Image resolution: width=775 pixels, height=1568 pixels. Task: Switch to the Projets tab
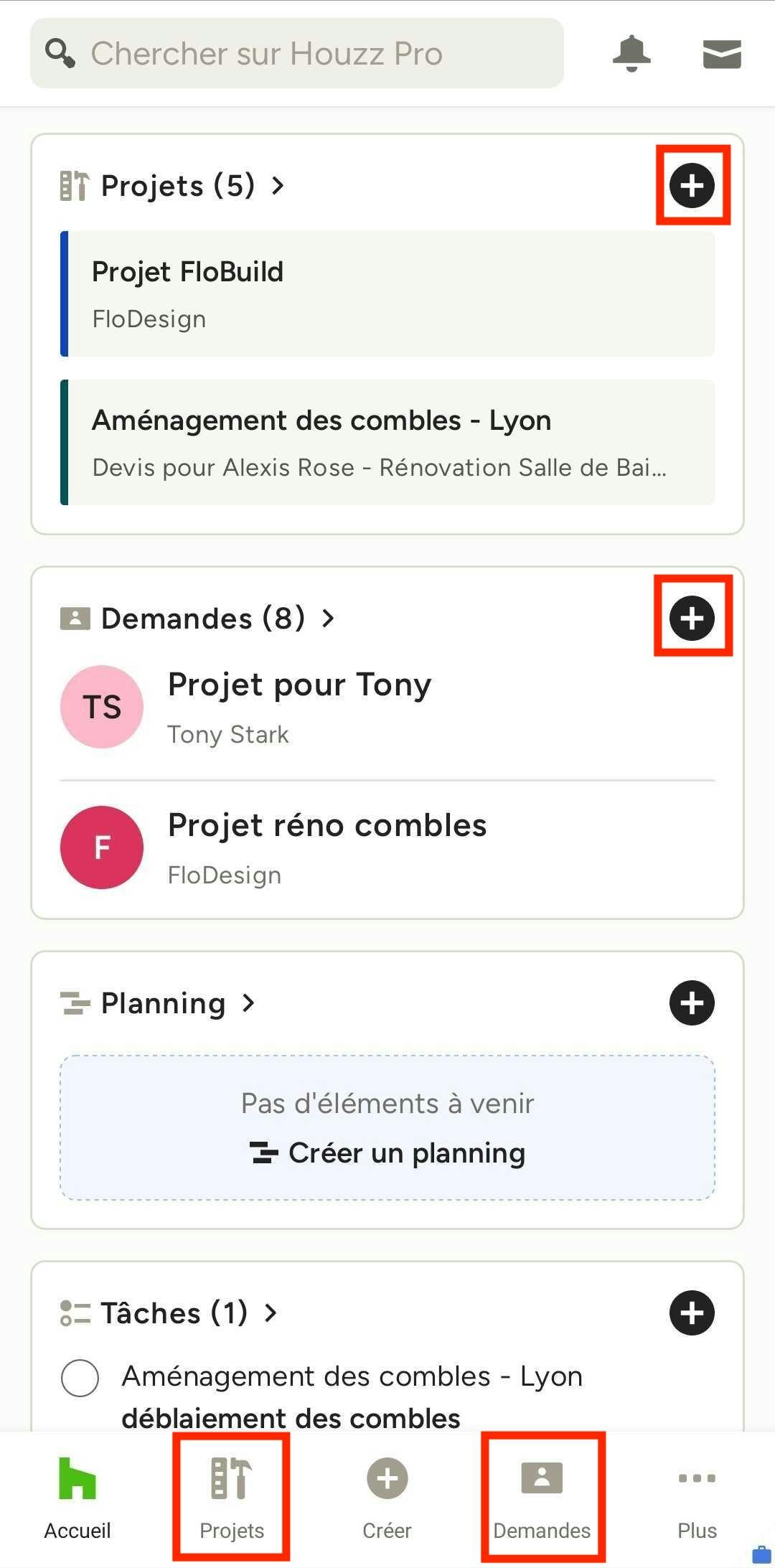(232, 1498)
